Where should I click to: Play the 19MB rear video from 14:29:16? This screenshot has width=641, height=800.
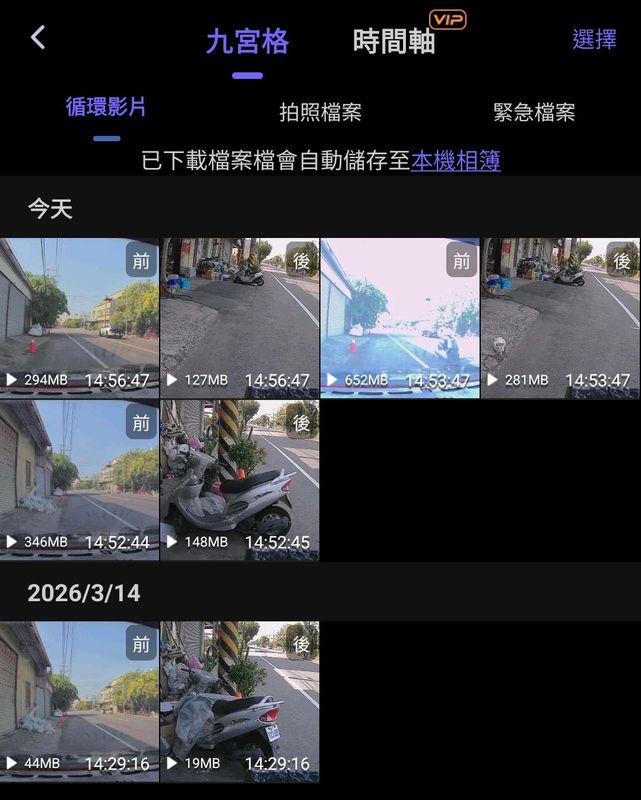240,701
